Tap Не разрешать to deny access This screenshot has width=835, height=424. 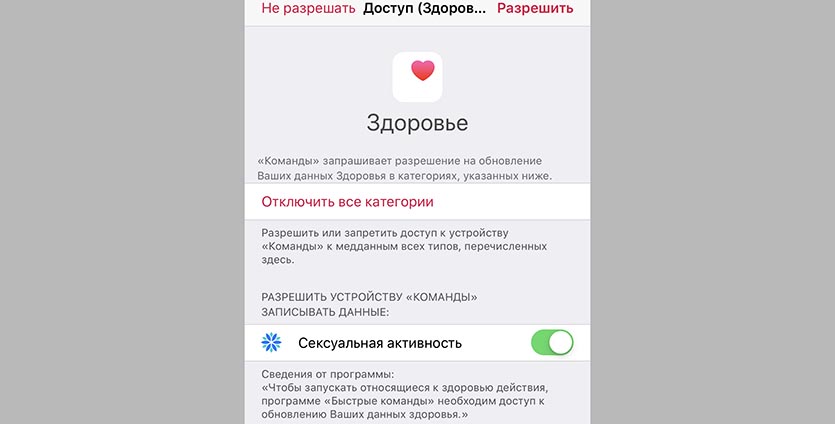point(308,9)
